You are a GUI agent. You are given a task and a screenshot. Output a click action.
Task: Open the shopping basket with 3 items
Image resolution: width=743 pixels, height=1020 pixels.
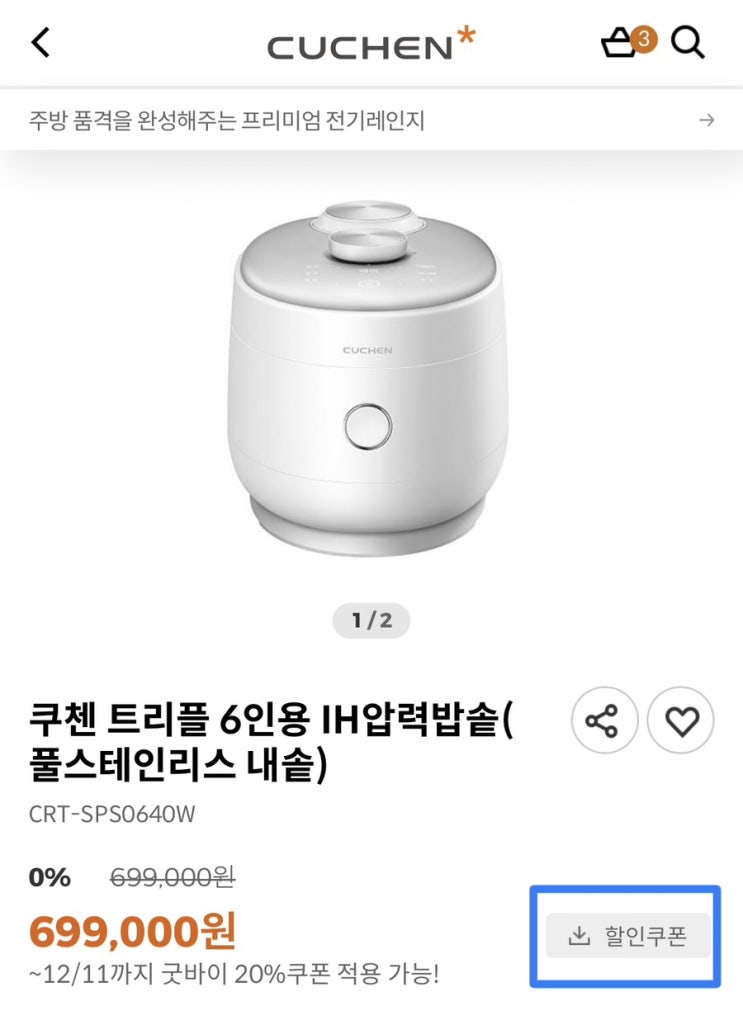(622, 43)
